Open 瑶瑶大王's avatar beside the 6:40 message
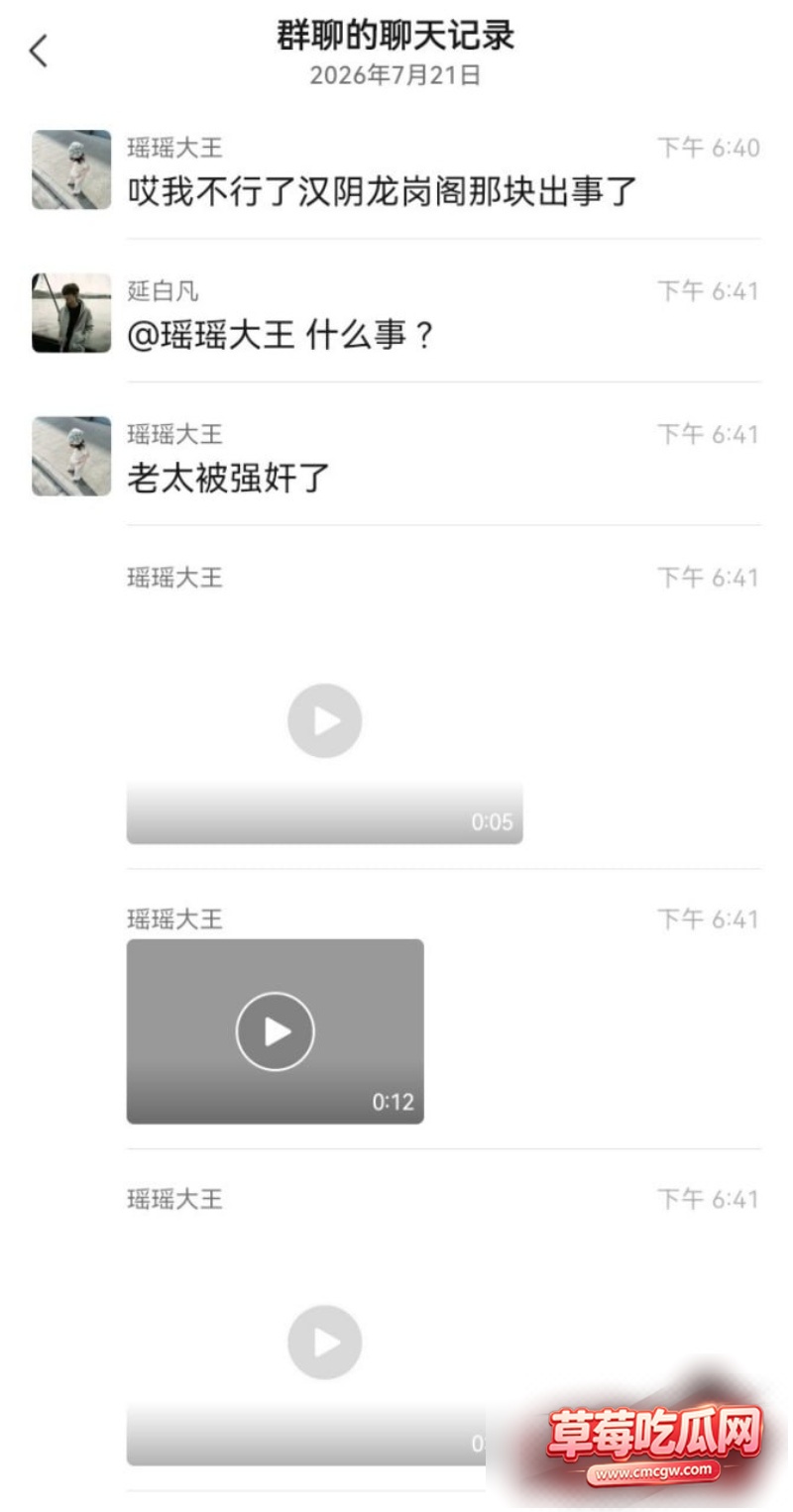The image size is (793, 1512). tap(71, 169)
